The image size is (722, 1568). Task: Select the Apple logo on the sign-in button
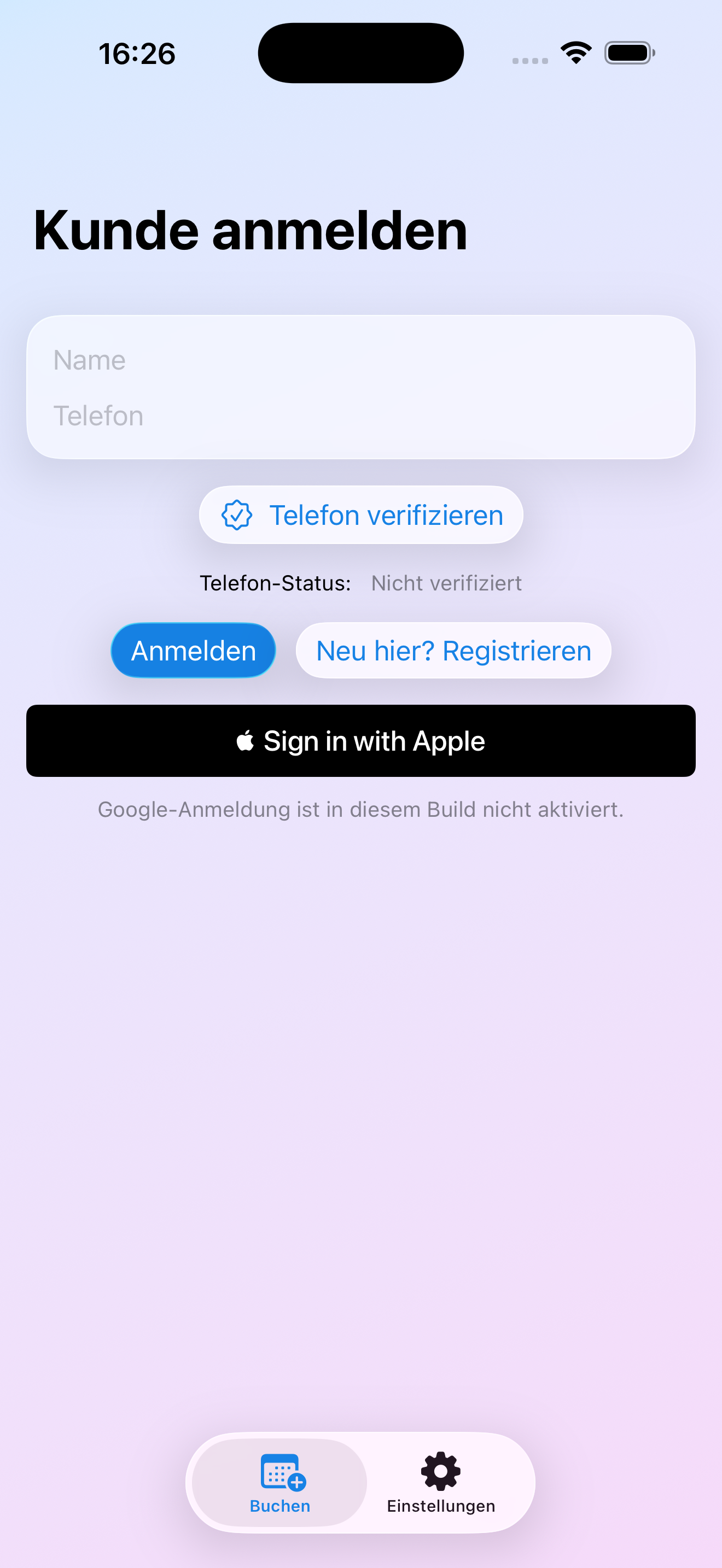tap(246, 741)
